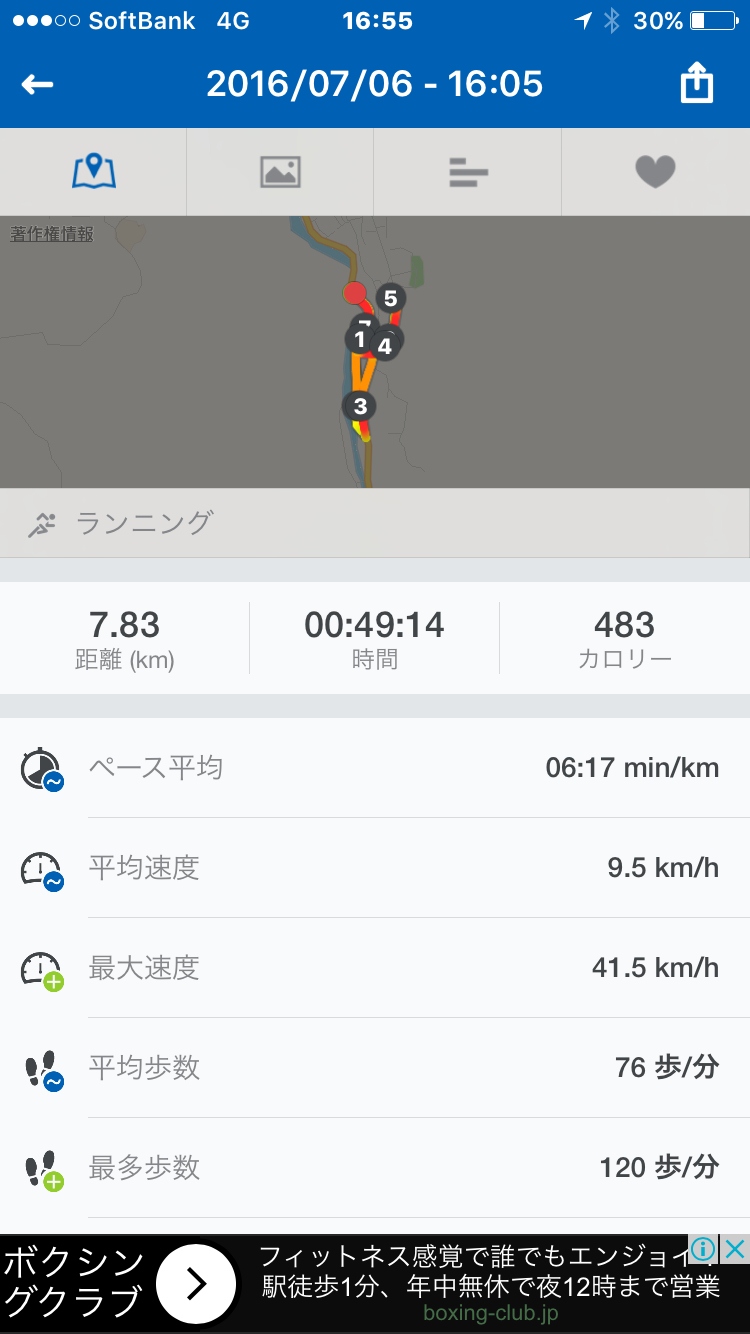Open the boxing club ad arrow

[x=196, y=1284]
